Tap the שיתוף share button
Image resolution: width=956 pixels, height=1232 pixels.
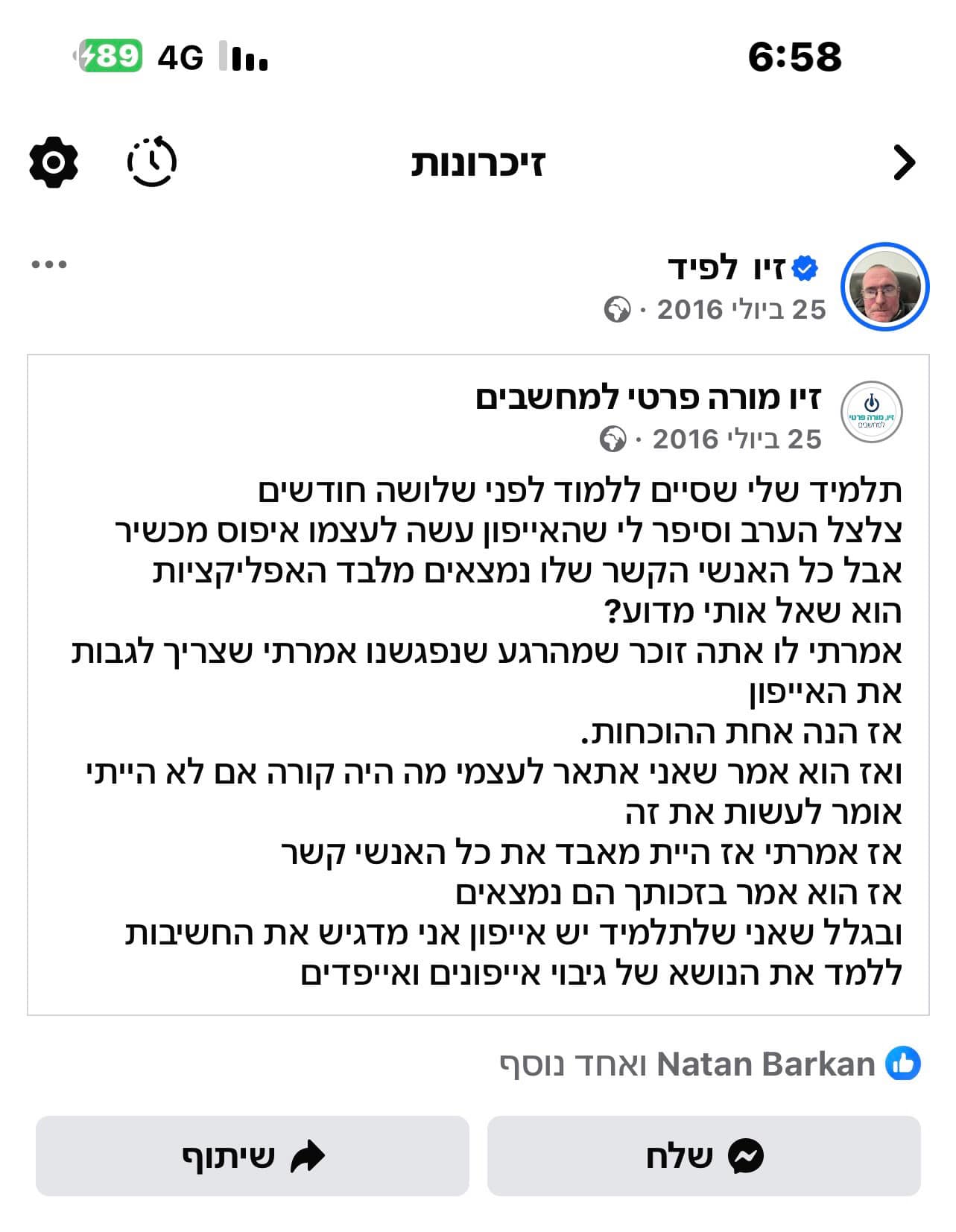tap(253, 1156)
